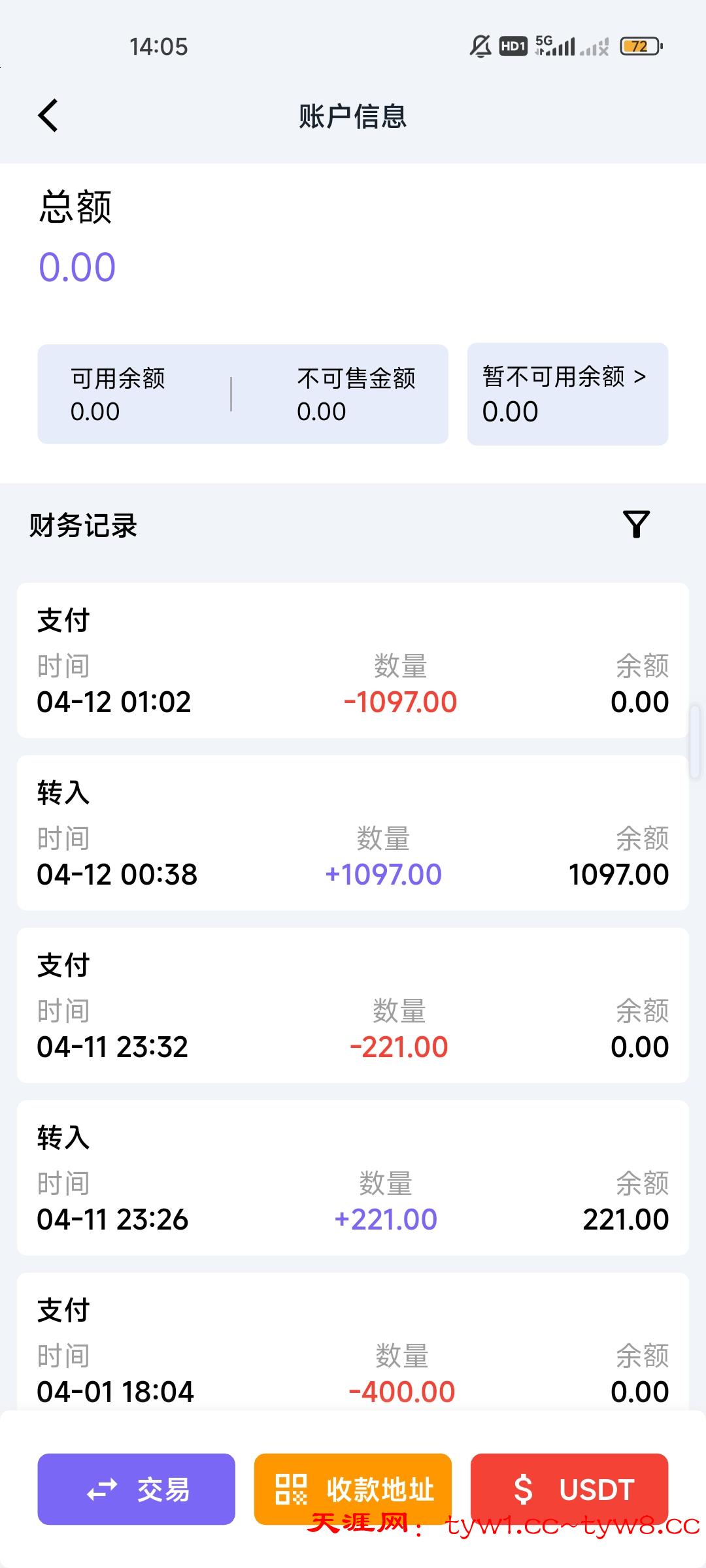Go back from the 账户信息 page
The height and width of the screenshot is (1568, 706).
pyautogui.click(x=48, y=116)
